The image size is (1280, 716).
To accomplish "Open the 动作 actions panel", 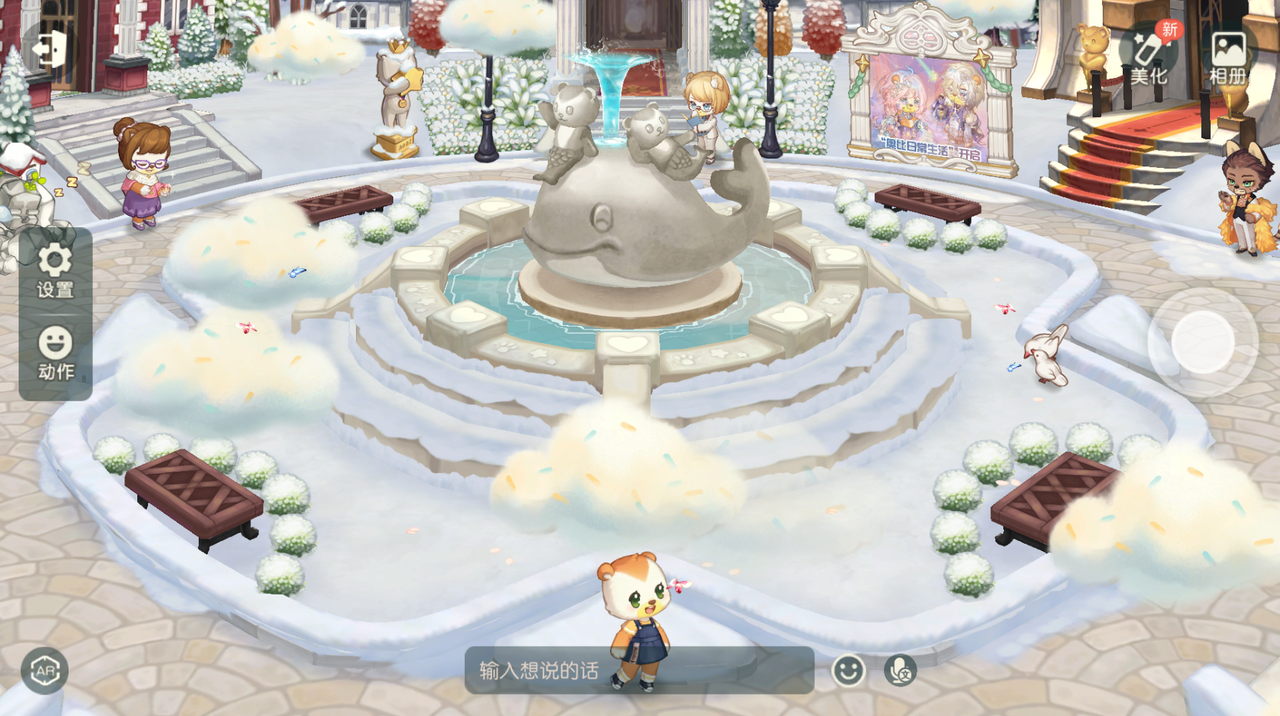I will (55, 354).
